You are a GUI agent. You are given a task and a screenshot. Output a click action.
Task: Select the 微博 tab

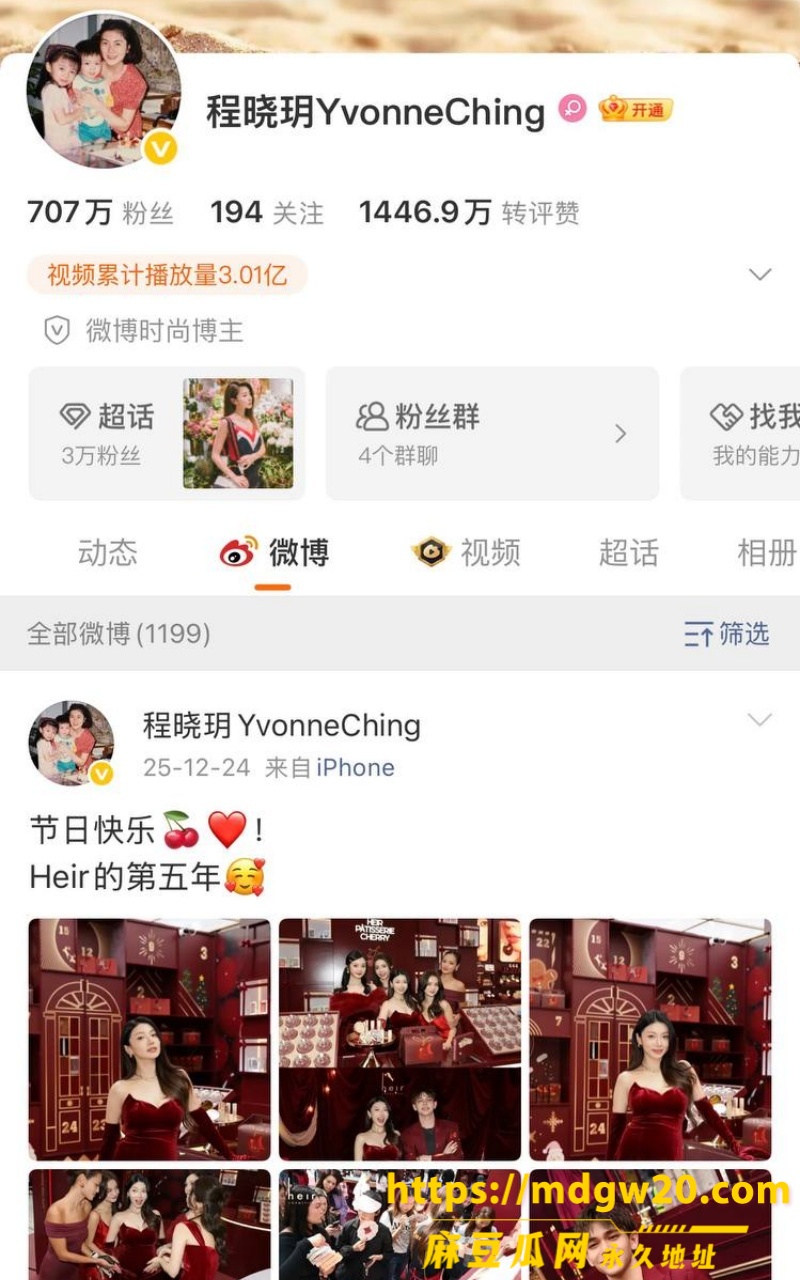(275, 553)
